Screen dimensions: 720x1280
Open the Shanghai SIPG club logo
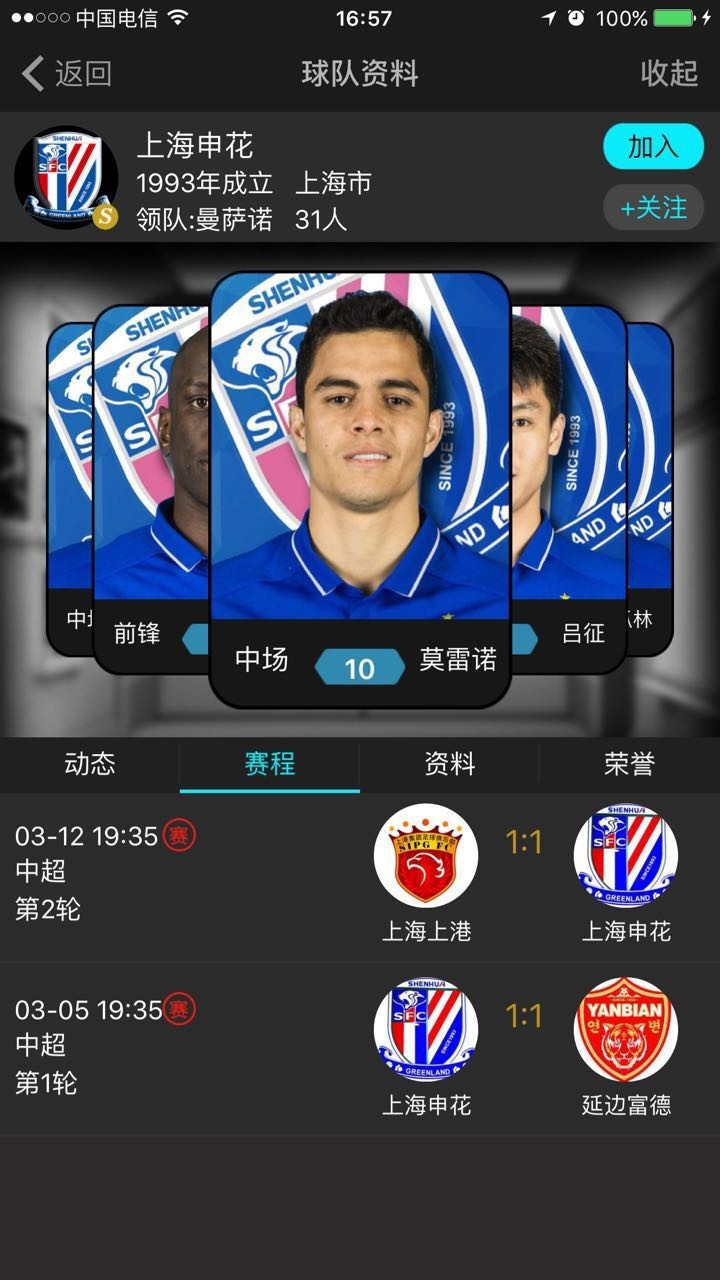pos(427,855)
